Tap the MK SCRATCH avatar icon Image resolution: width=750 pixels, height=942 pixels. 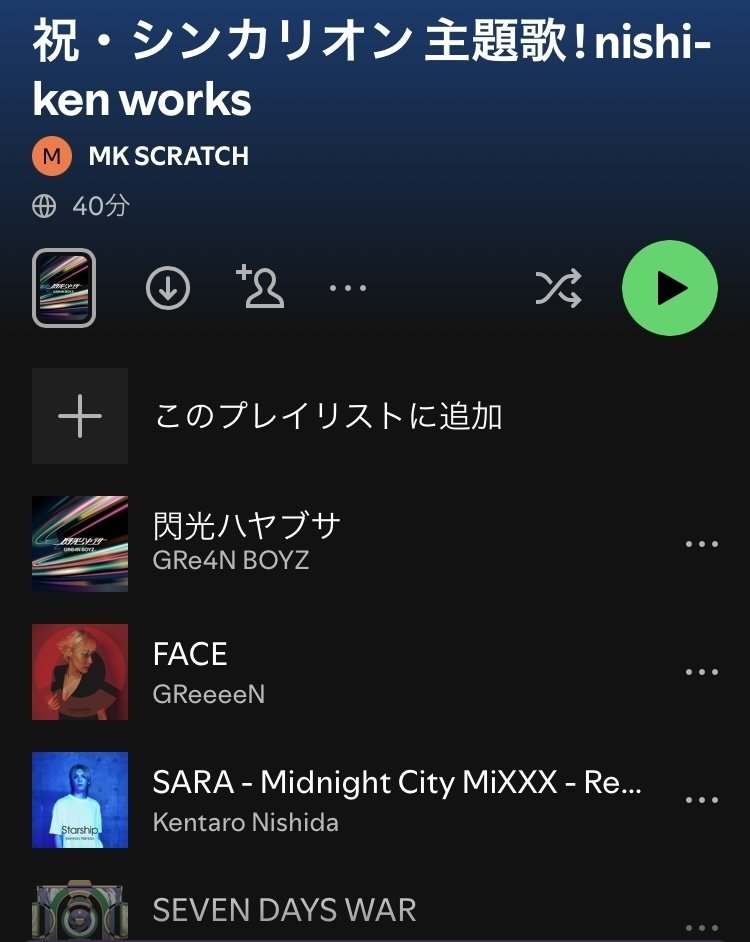(52, 156)
